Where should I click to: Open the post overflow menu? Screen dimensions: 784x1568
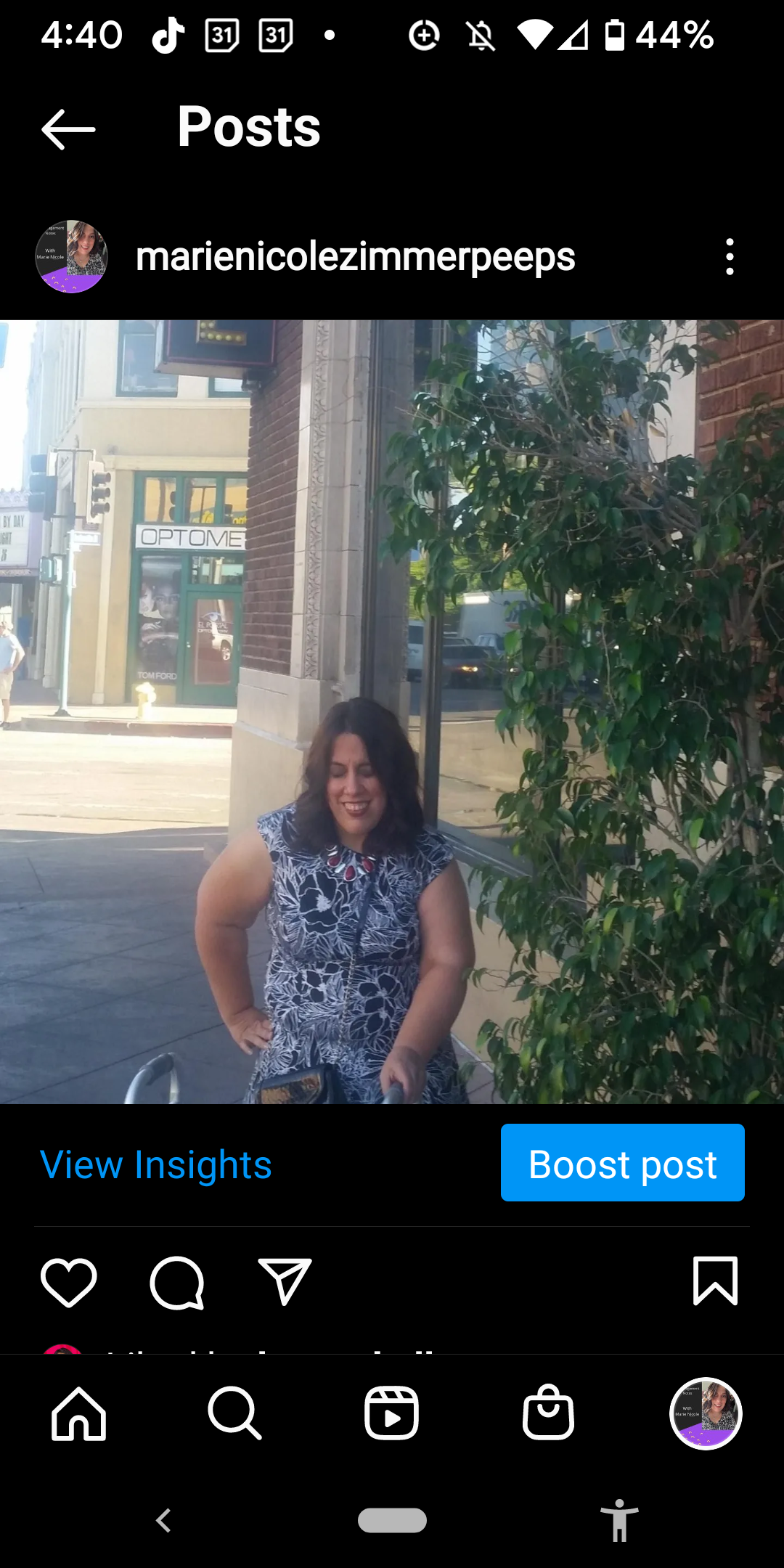[x=730, y=257]
